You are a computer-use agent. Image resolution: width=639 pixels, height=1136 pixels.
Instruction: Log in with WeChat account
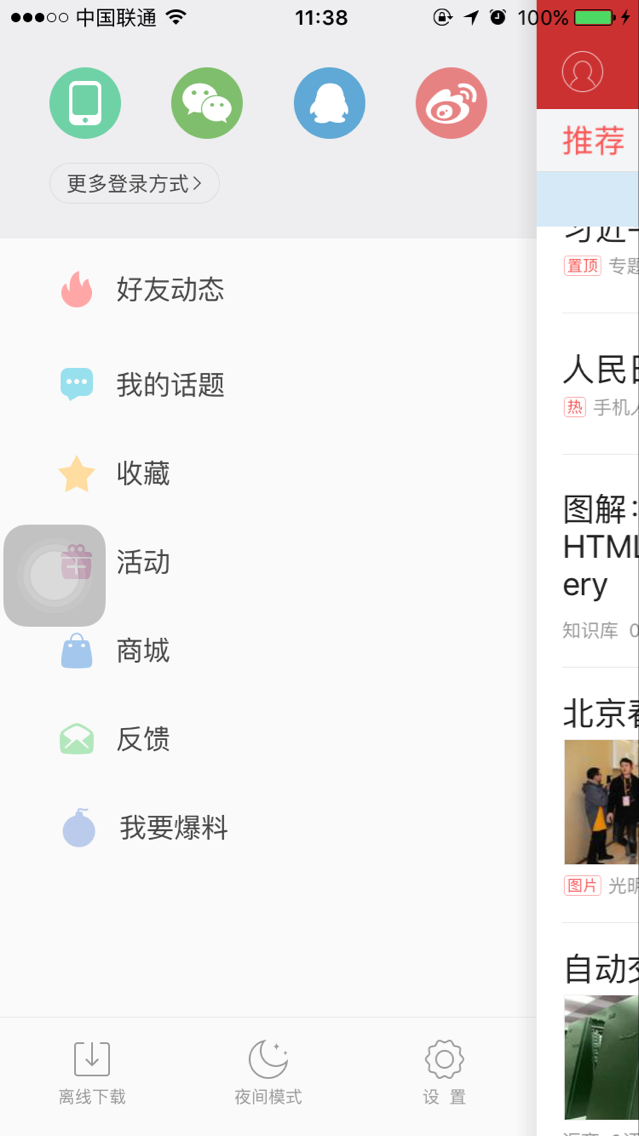coord(207,103)
